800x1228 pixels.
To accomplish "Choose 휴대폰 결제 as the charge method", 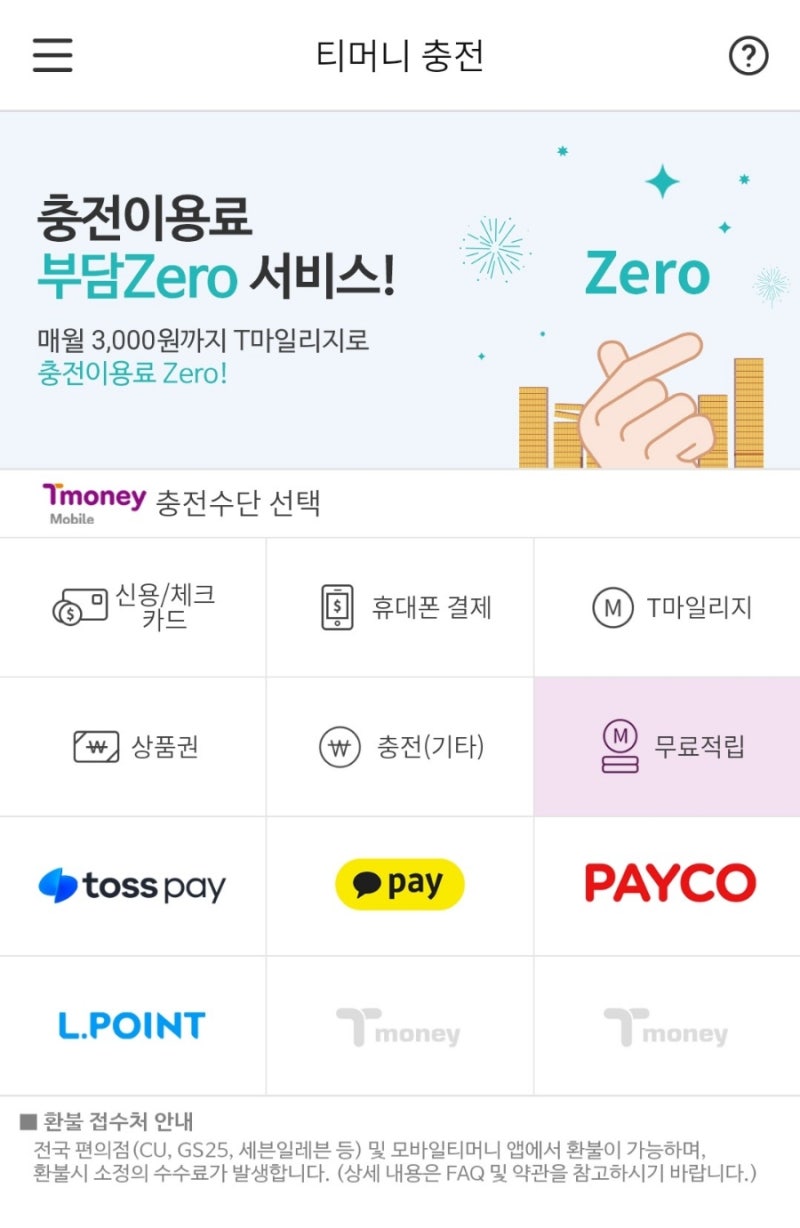I will click(x=400, y=607).
